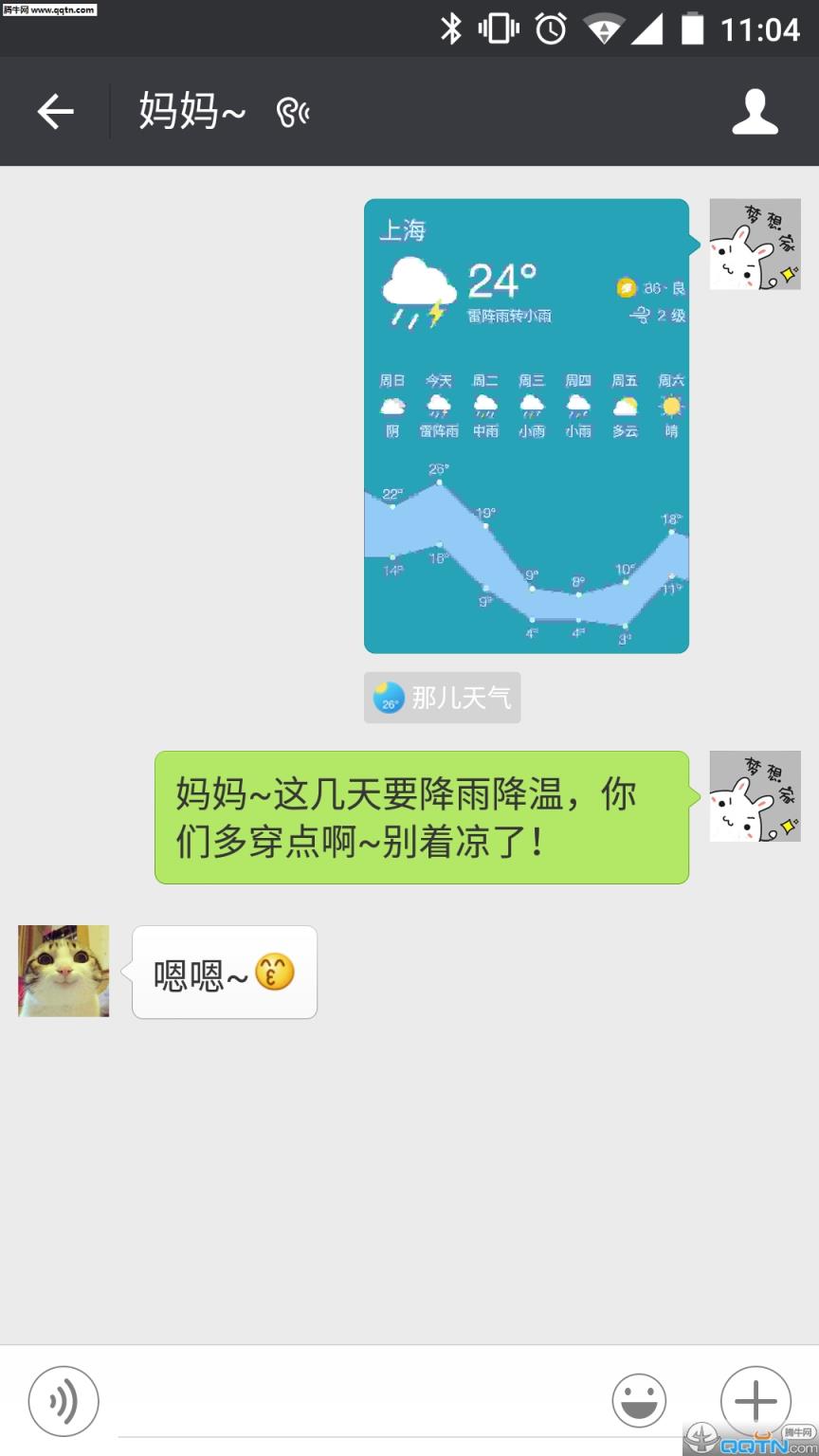Image resolution: width=819 pixels, height=1456 pixels.
Task: Tap the green message about 降雨降温
Action: [421, 816]
